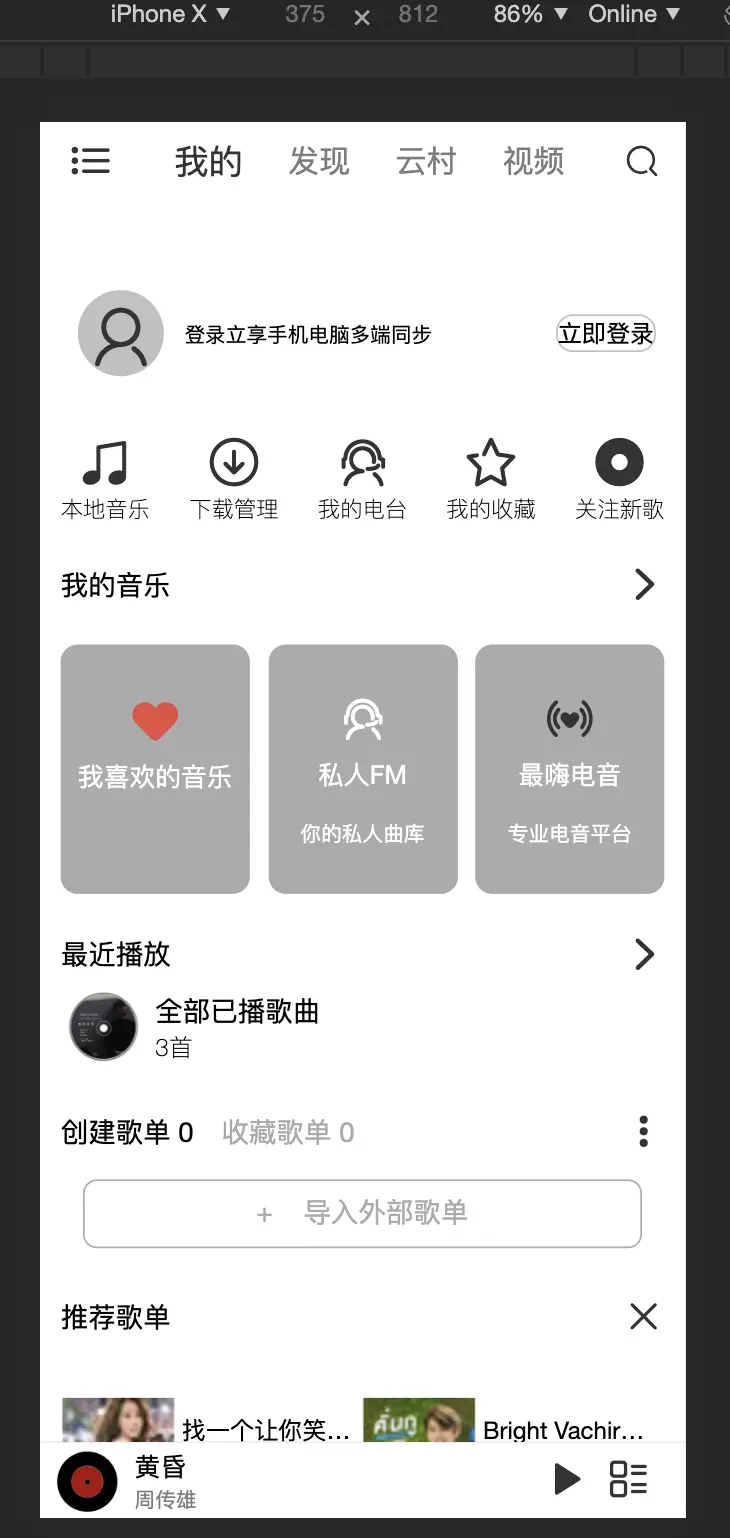Open the 最嗨电音 card
This screenshot has height=1538, width=730.
point(570,769)
